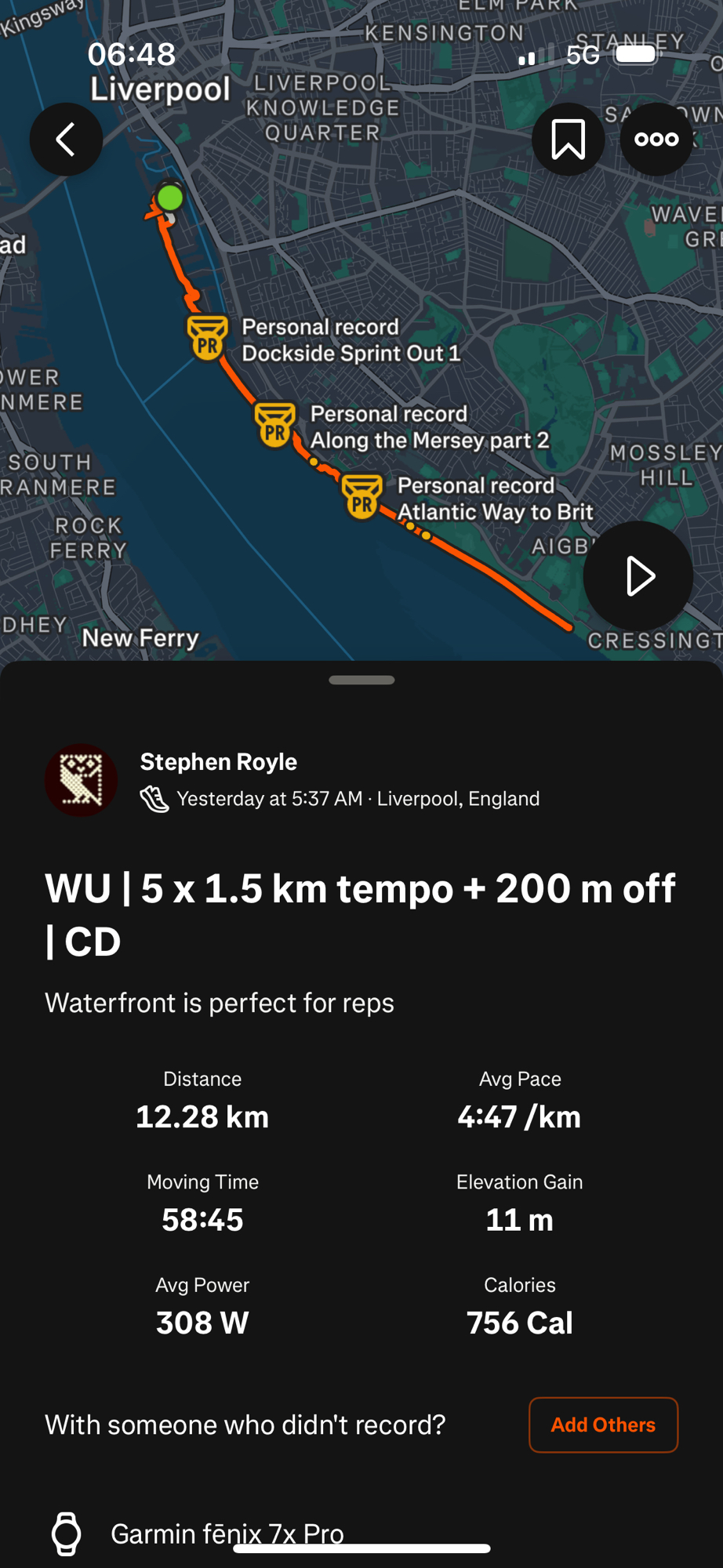Select the Atlantic Way to Brit record marker
Viewport: 723px width, 1568px height.
362,497
